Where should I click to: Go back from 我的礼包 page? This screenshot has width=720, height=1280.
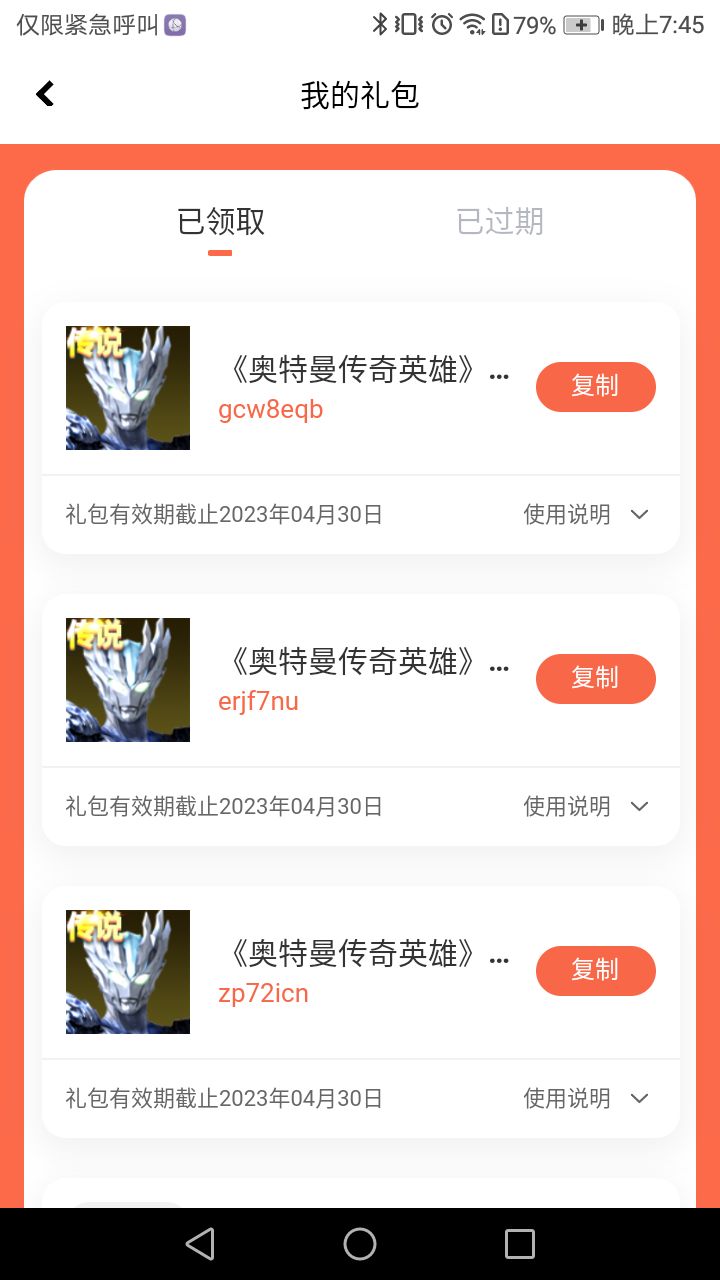pyautogui.click(x=45, y=94)
